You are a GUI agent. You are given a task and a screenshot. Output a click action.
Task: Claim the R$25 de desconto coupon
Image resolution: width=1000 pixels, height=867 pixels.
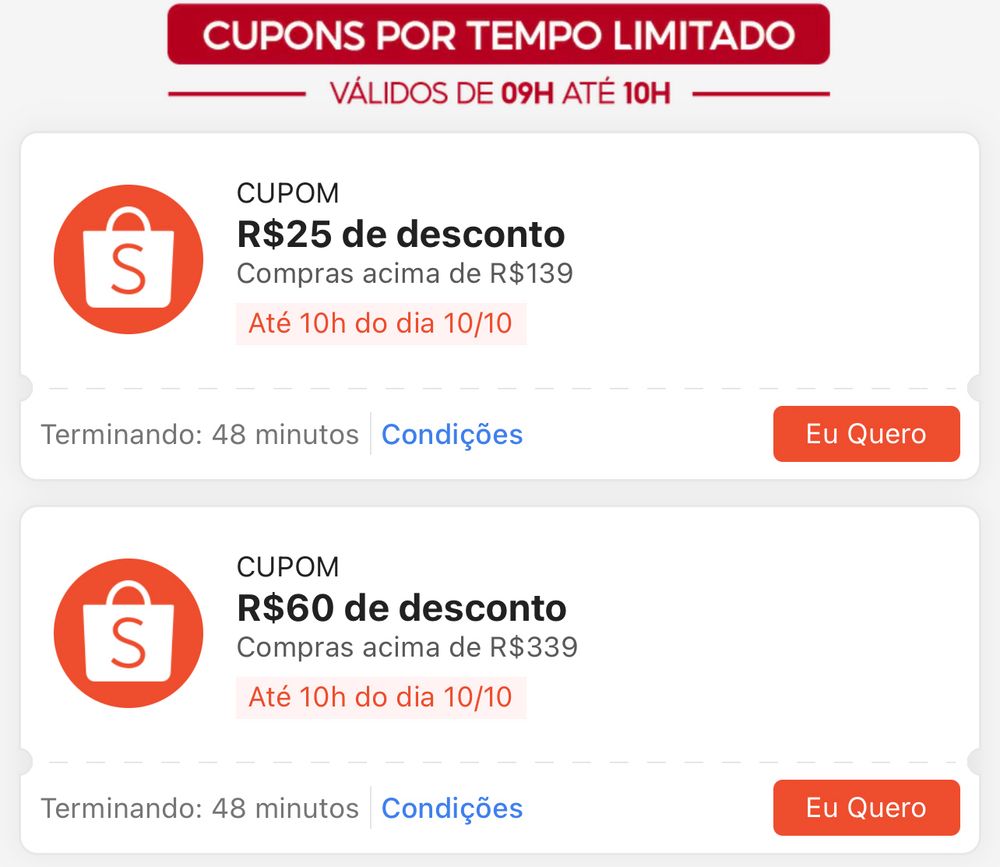(866, 434)
